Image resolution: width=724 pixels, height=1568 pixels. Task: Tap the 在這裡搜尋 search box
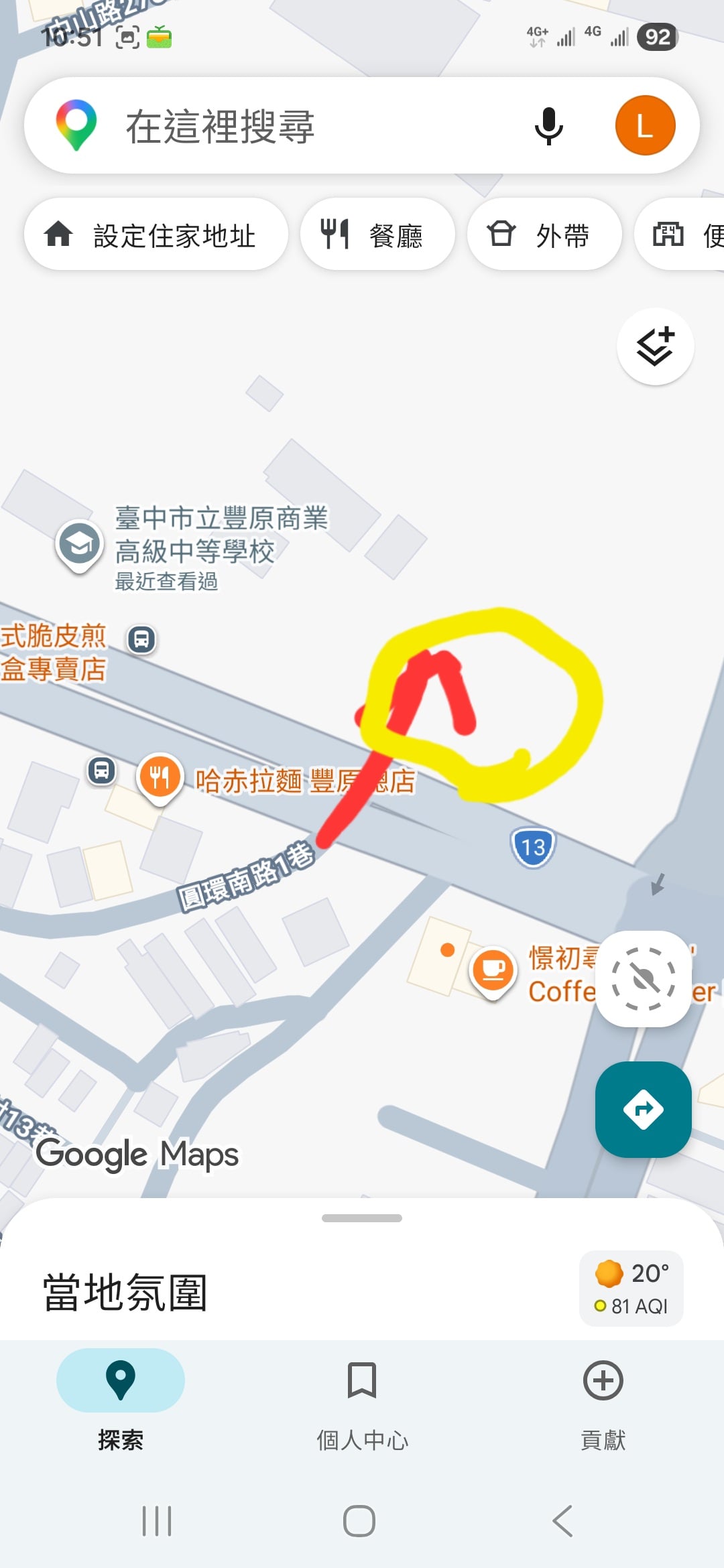pos(288,126)
